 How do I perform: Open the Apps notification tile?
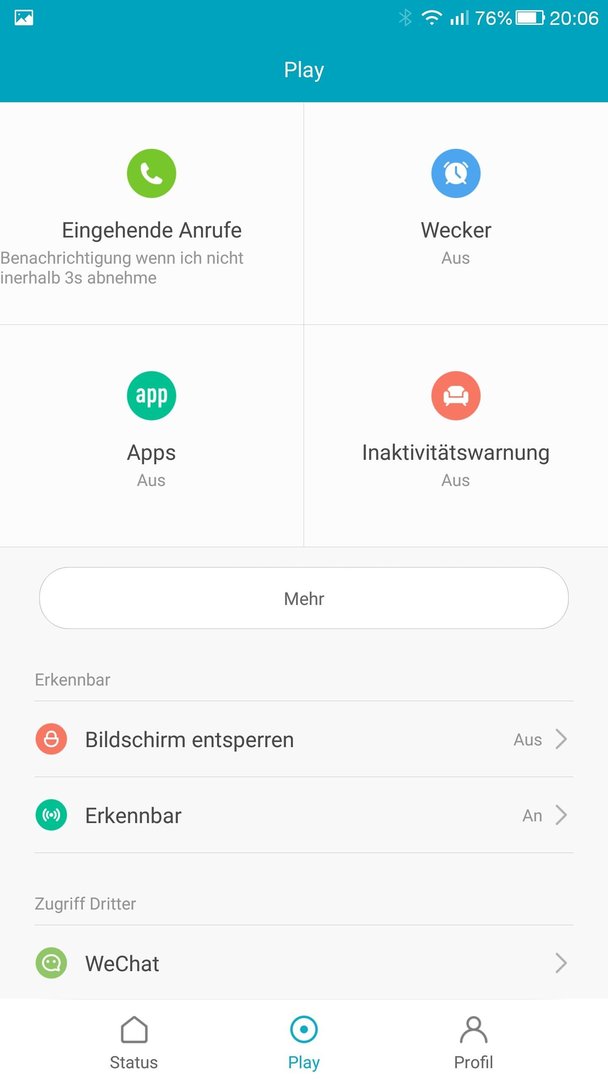tap(151, 436)
